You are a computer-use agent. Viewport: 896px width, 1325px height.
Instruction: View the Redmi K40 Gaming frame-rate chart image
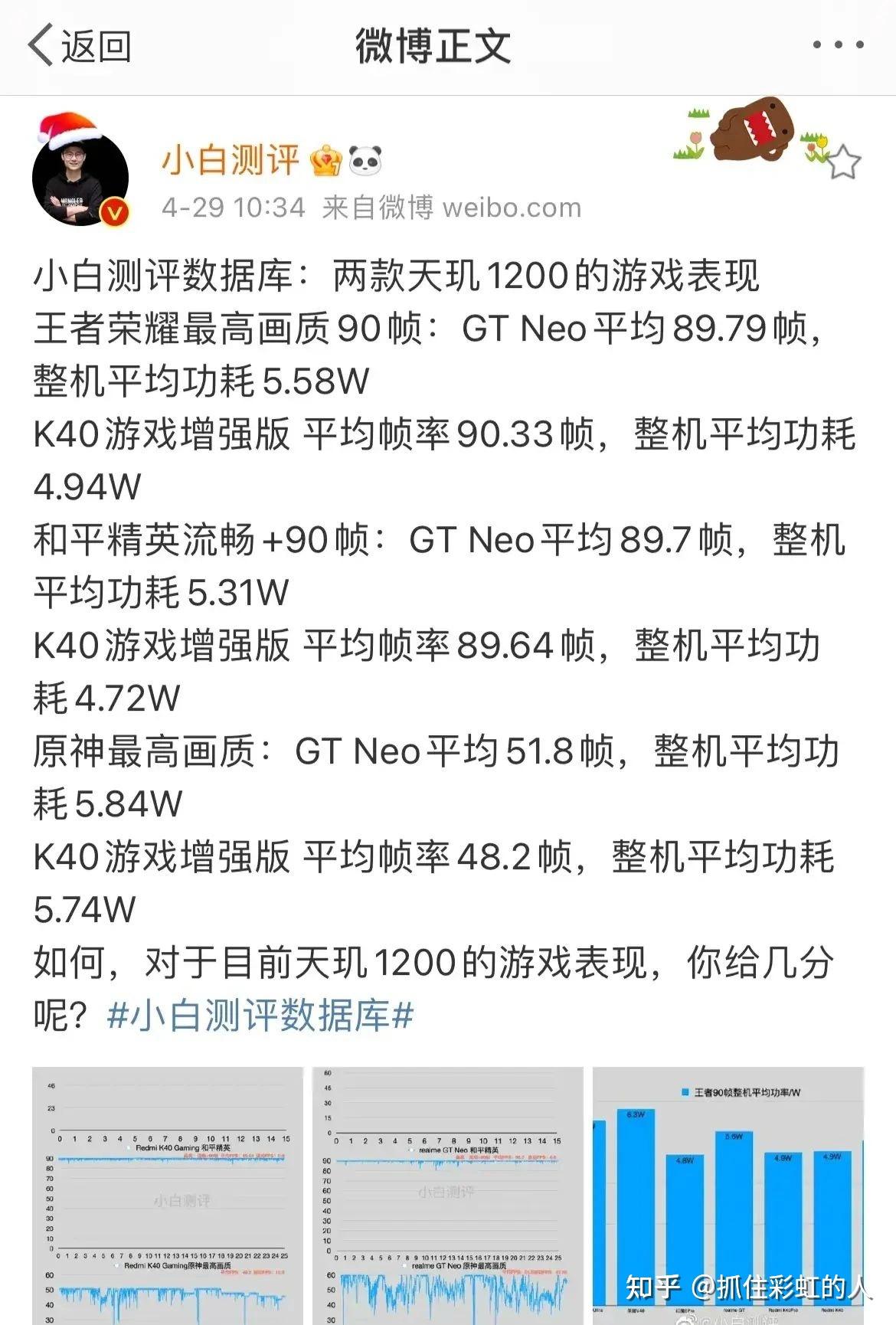168,1195
